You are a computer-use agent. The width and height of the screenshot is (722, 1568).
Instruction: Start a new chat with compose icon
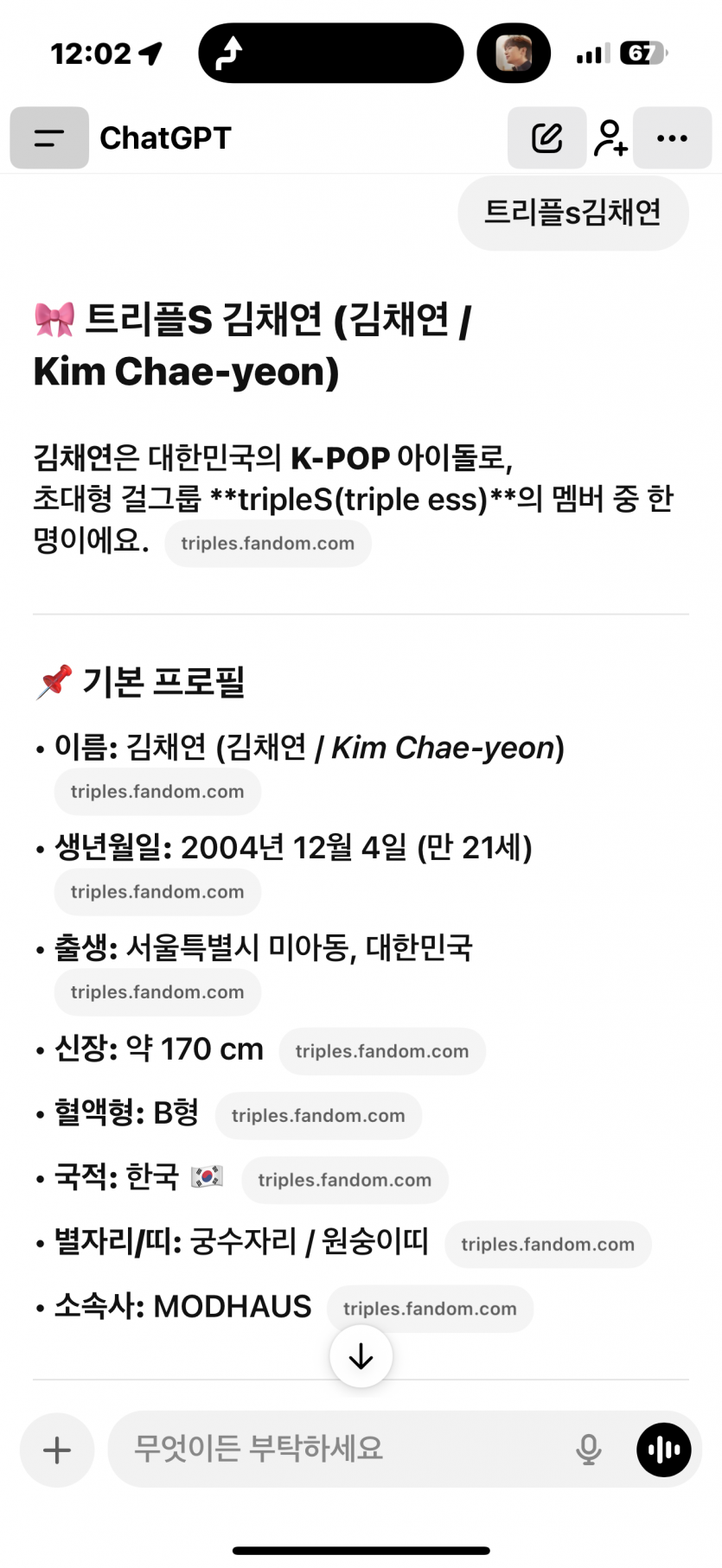(x=546, y=137)
